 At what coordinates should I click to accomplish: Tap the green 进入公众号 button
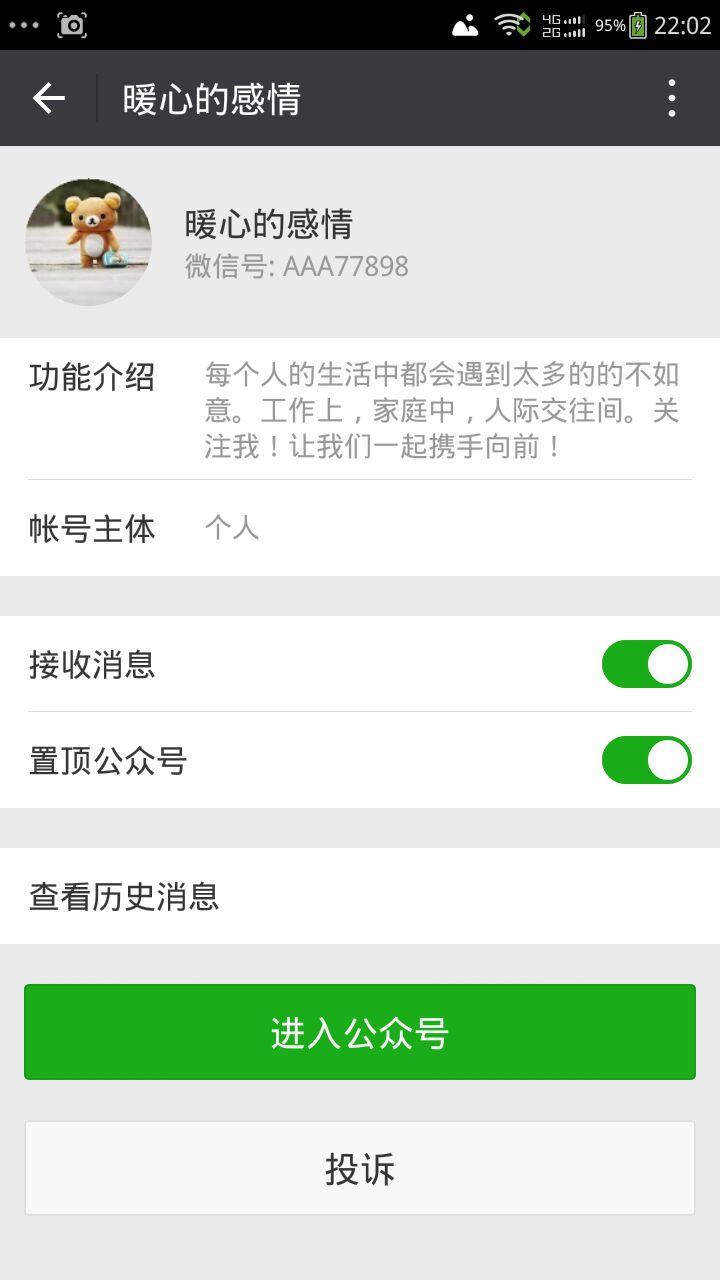pos(360,1031)
